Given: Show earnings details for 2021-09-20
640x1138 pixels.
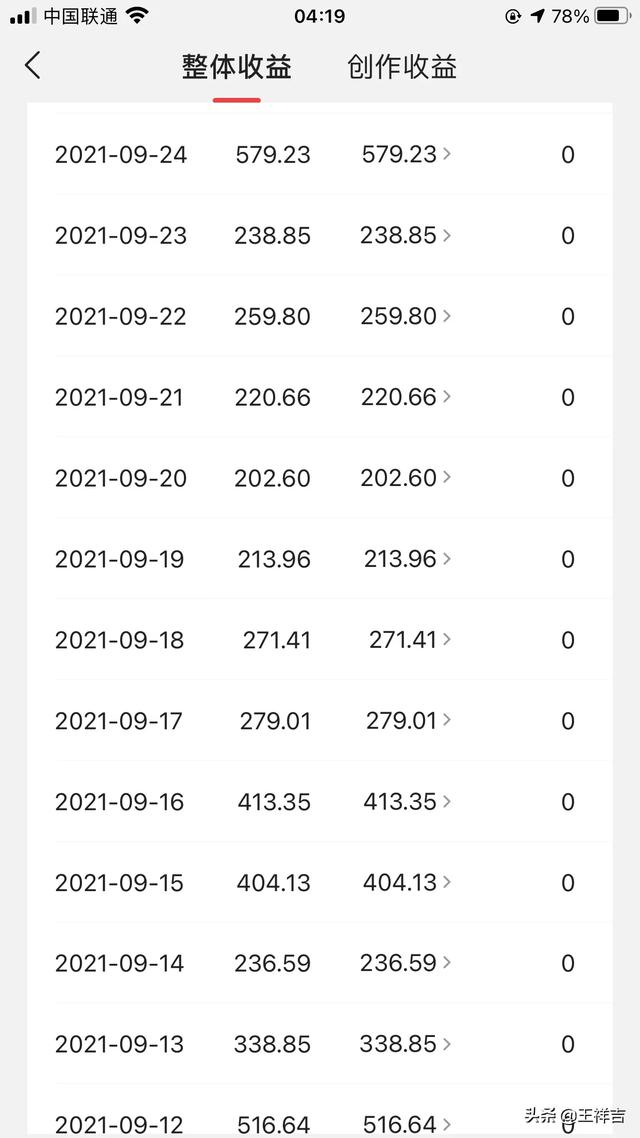Looking at the screenshot, I should tap(405, 478).
